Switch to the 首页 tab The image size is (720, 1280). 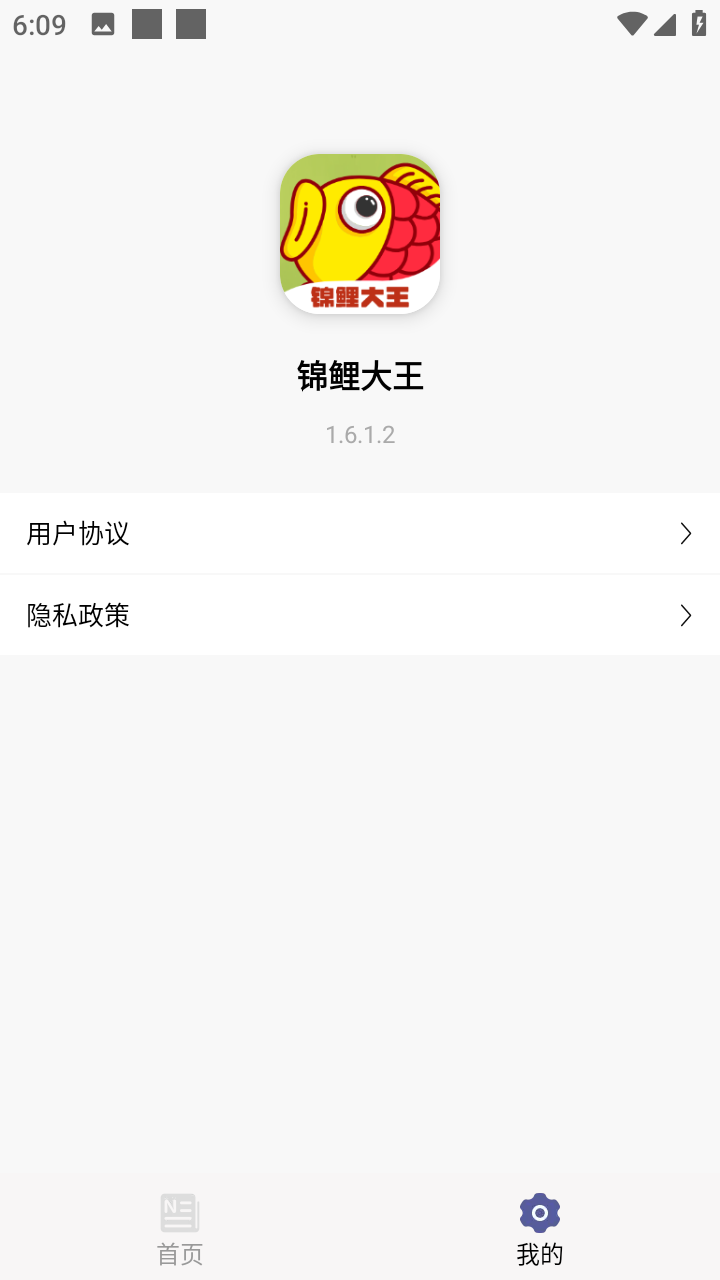(x=180, y=1228)
